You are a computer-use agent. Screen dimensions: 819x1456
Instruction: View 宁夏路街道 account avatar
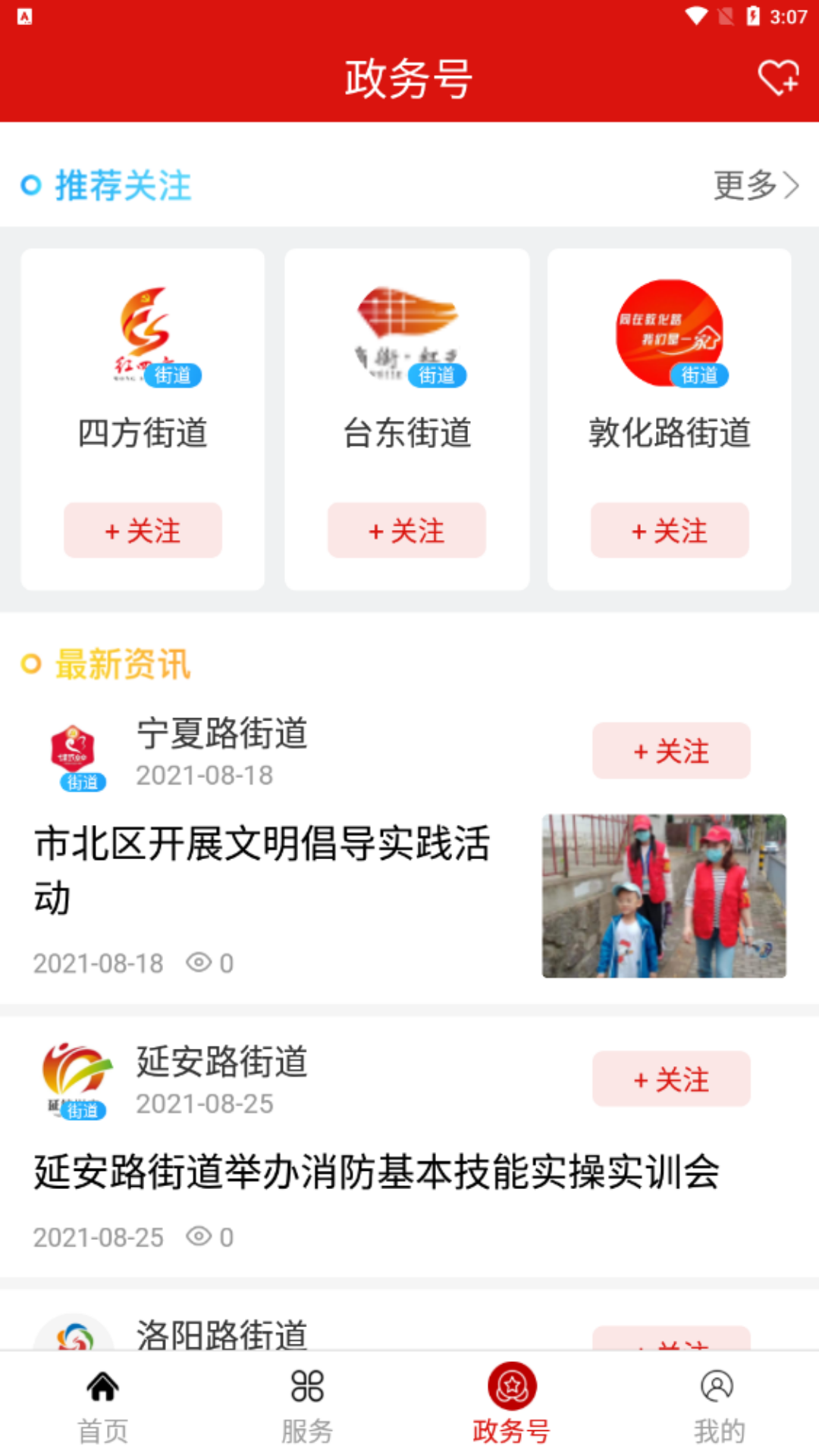(74, 755)
